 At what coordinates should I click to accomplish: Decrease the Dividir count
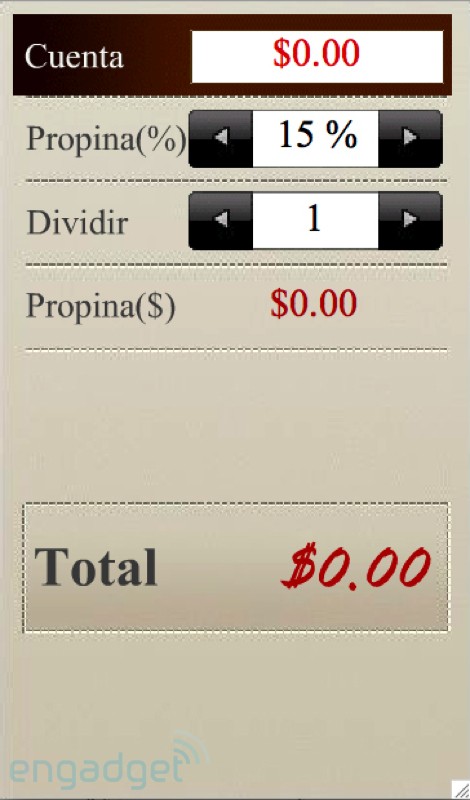220,220
